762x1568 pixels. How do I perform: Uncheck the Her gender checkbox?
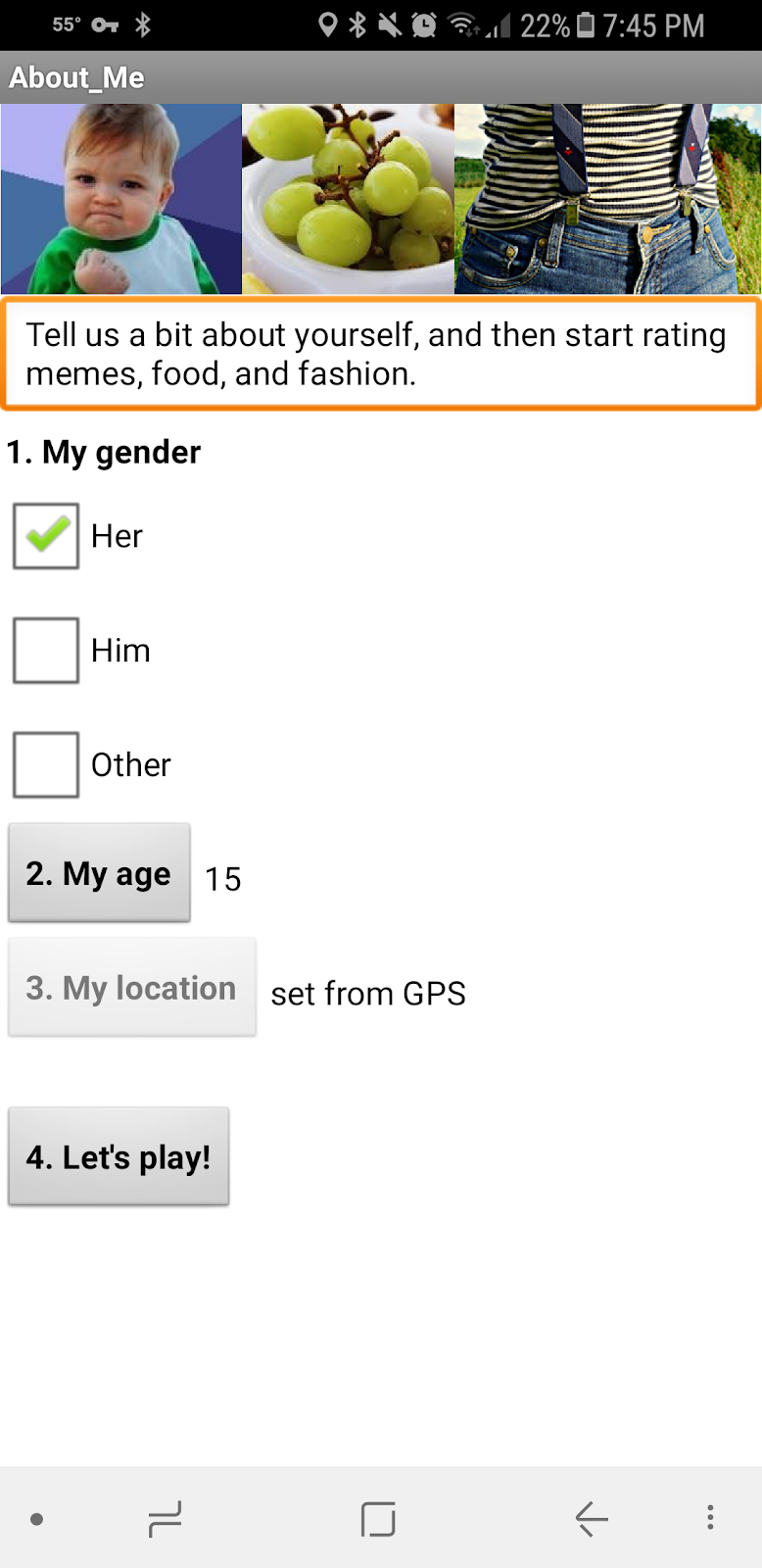(46, 536)
